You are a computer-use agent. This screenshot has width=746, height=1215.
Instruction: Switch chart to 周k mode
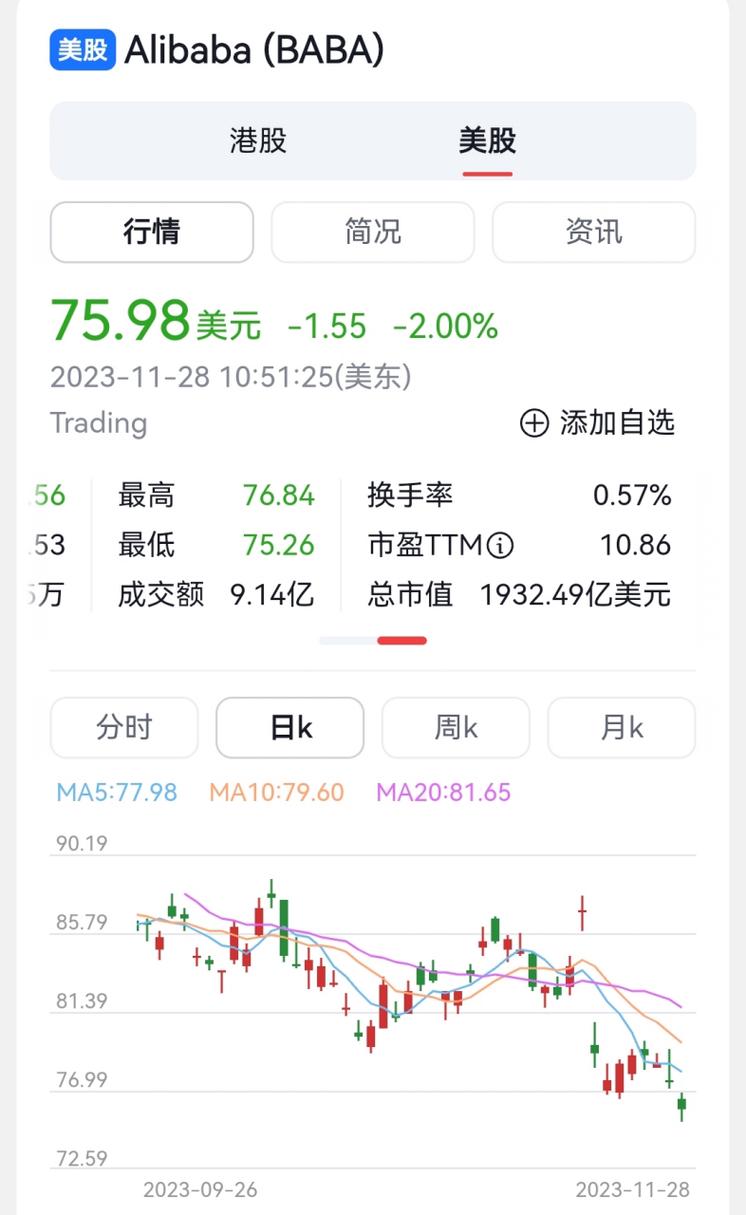click(x=456, y=728)
